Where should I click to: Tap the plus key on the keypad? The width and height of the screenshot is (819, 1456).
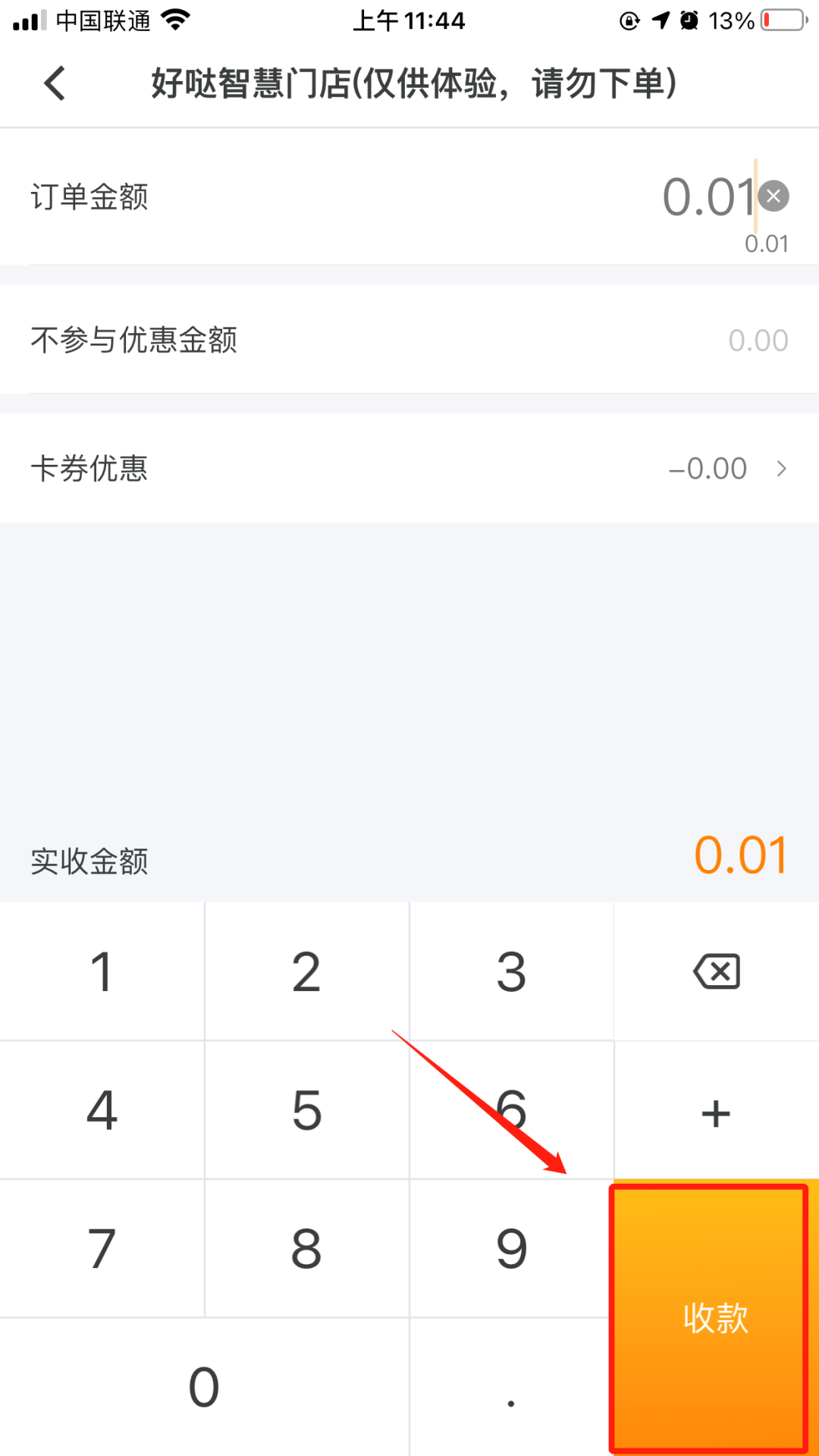tap(716, 1110)
